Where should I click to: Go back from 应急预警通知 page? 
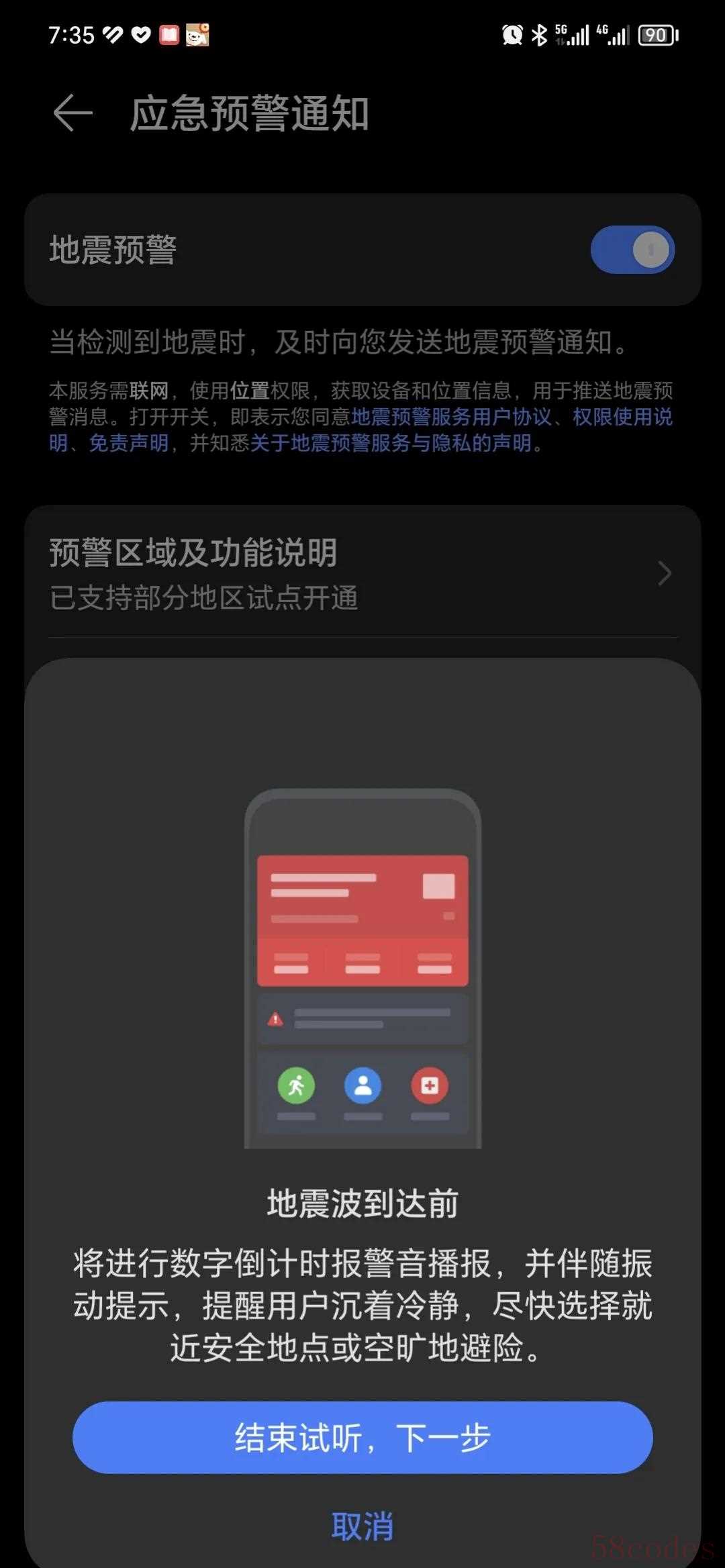pos(72,113)
